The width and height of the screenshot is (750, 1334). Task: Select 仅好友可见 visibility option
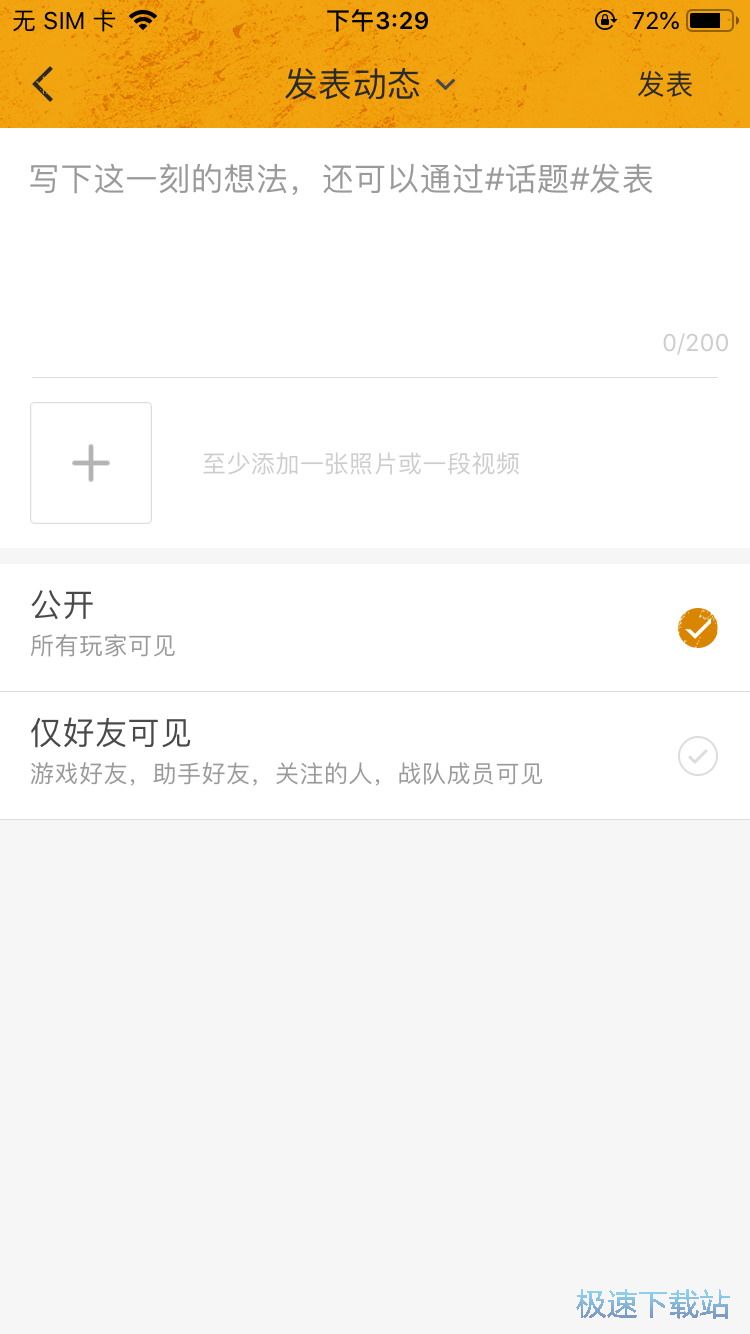[300, 750]
